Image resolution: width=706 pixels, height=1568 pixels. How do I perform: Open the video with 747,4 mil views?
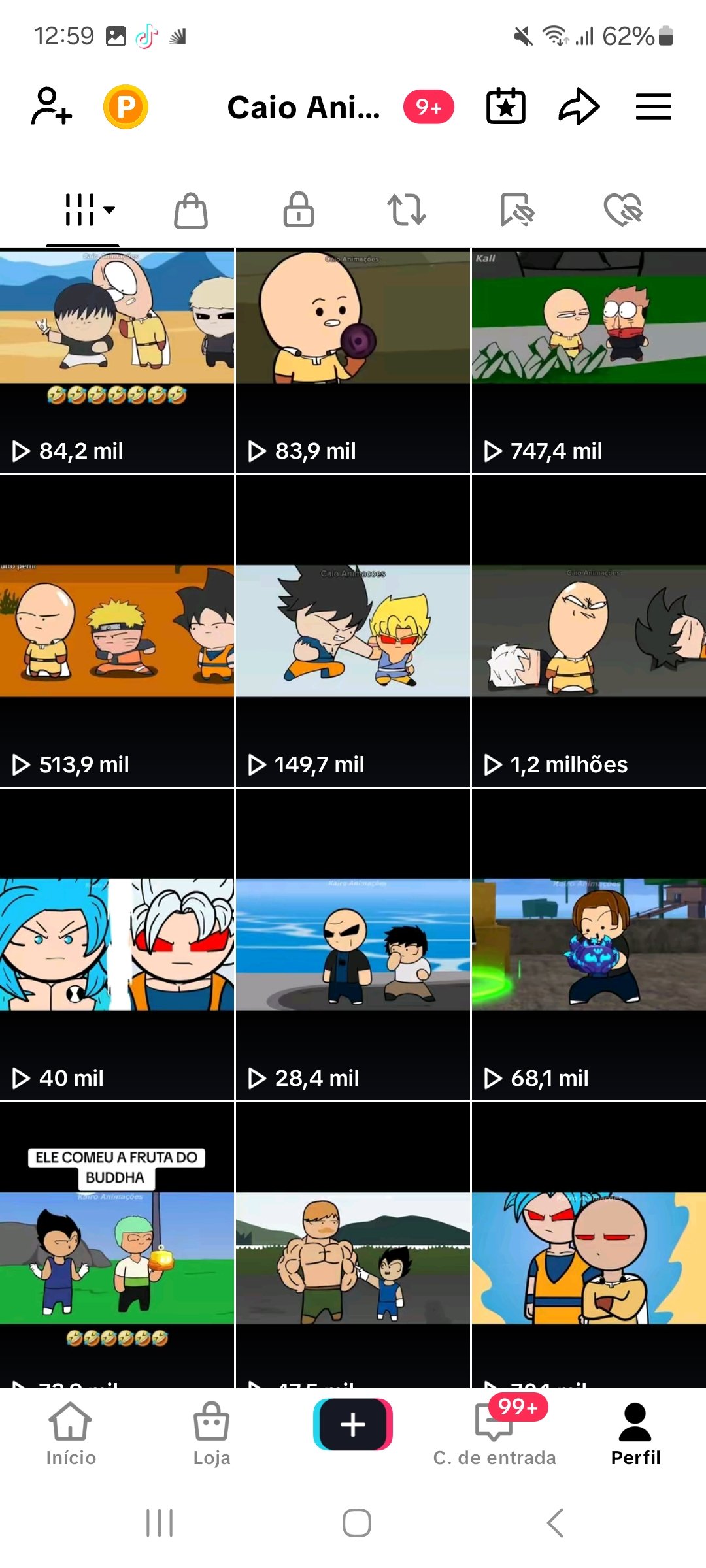tap(589, 361)
